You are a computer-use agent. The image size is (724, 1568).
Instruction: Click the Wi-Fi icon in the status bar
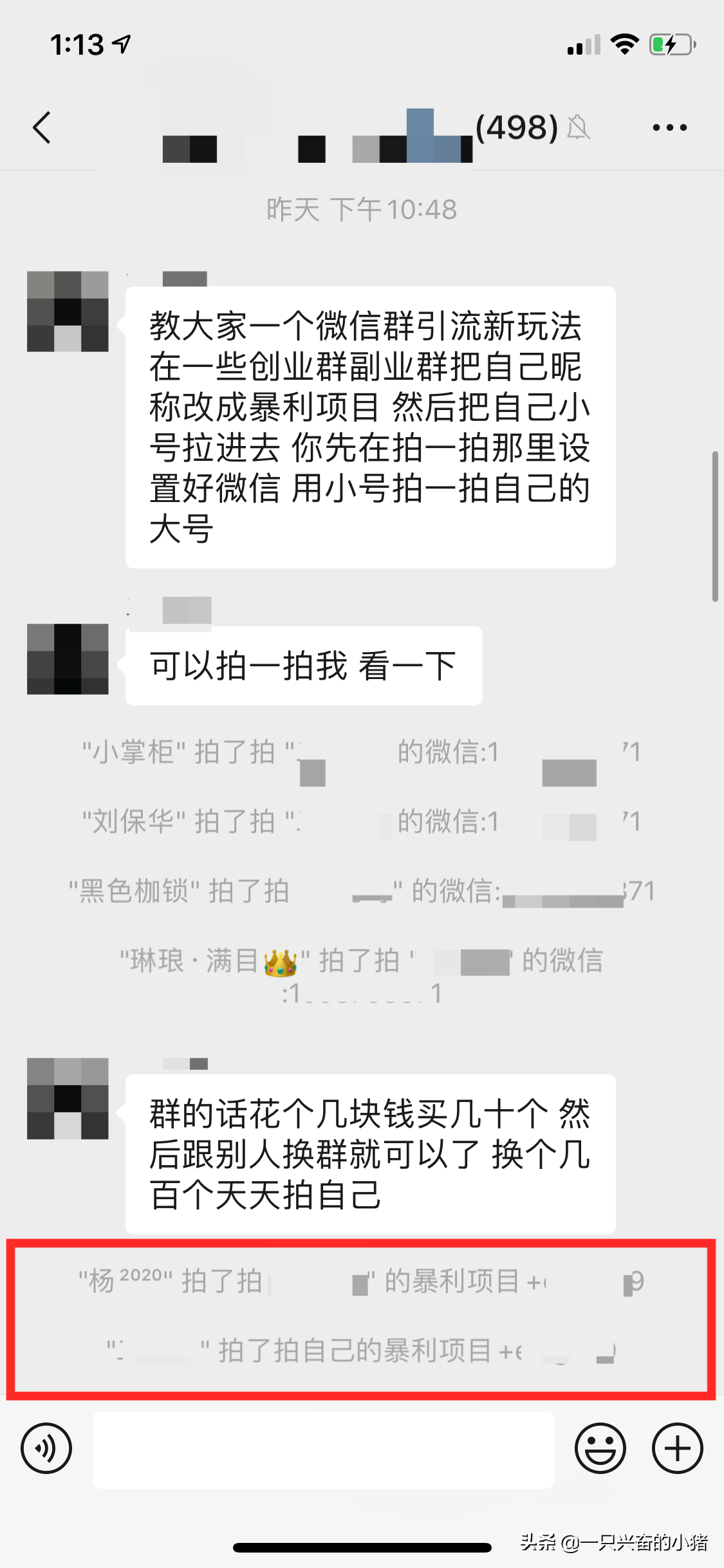(x=623, y=42)
